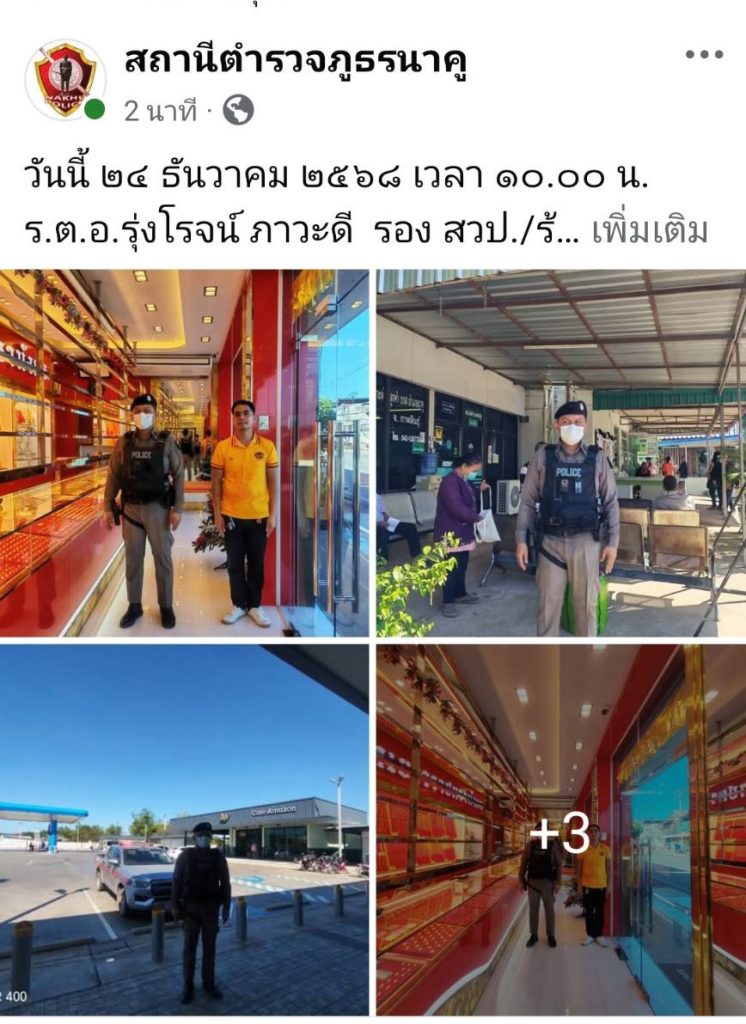Open the photo of officer at gas station
This screenshot has height=1024, width=746.
tap(184, 830)
